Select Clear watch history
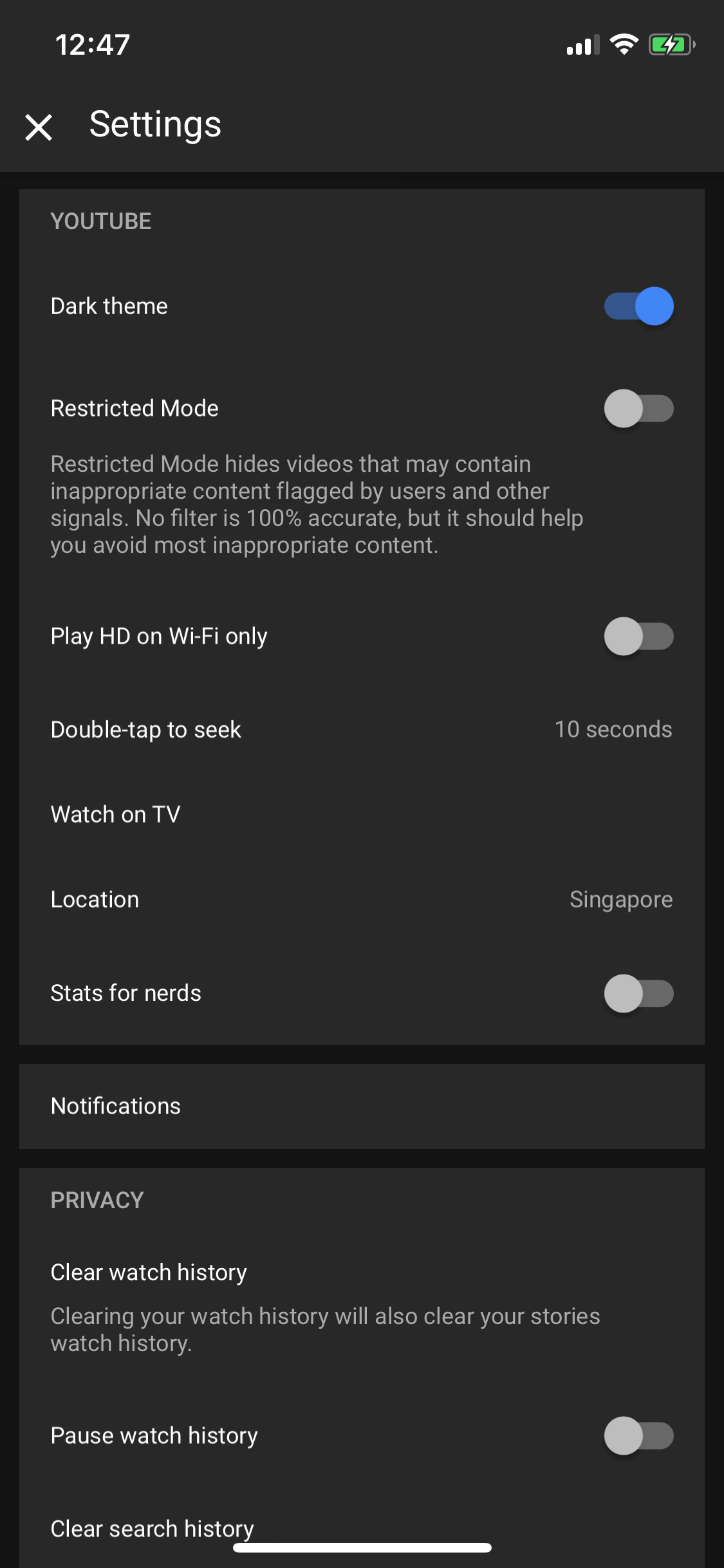This screenshot has height=1568, width=724. 362,1305
